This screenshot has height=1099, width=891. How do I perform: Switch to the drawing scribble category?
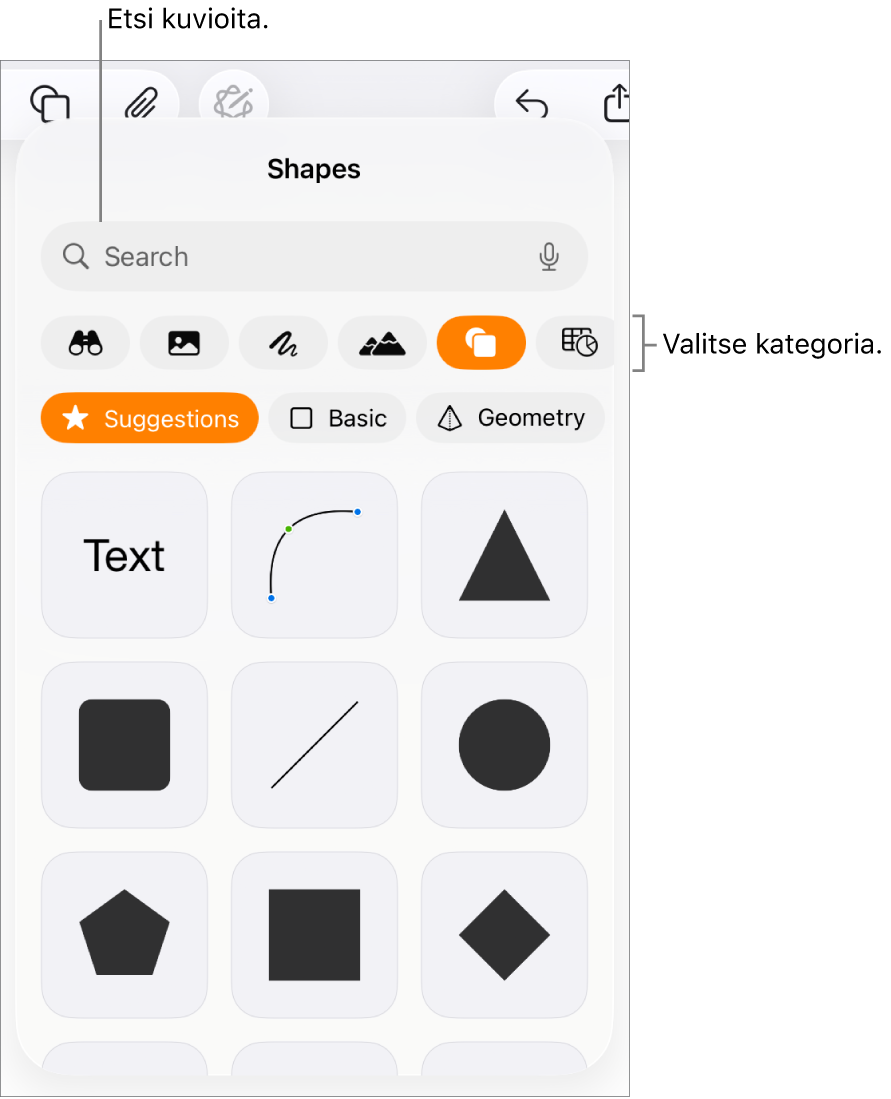(x=283, y=343)
